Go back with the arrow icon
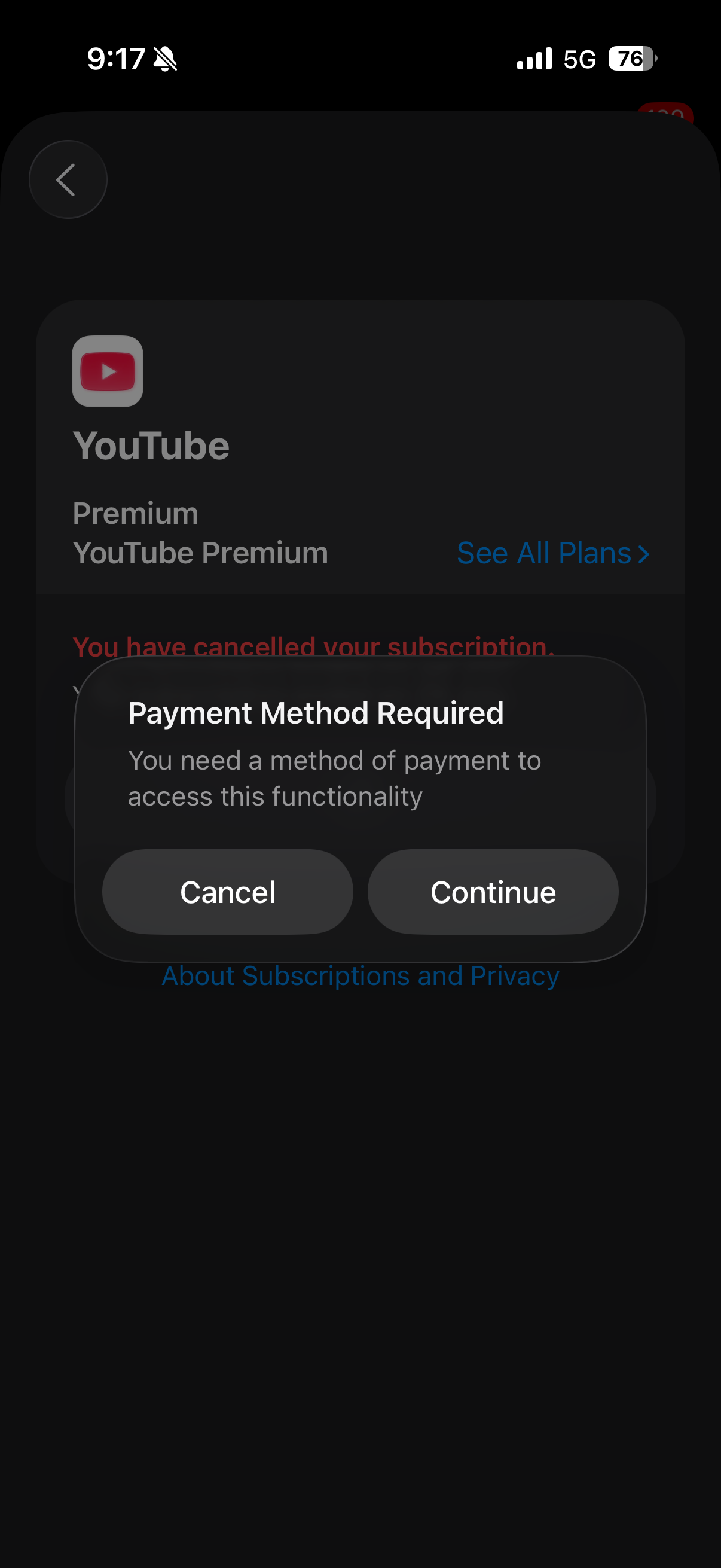This screenshot has width=721, height=1568. (68, 179)
